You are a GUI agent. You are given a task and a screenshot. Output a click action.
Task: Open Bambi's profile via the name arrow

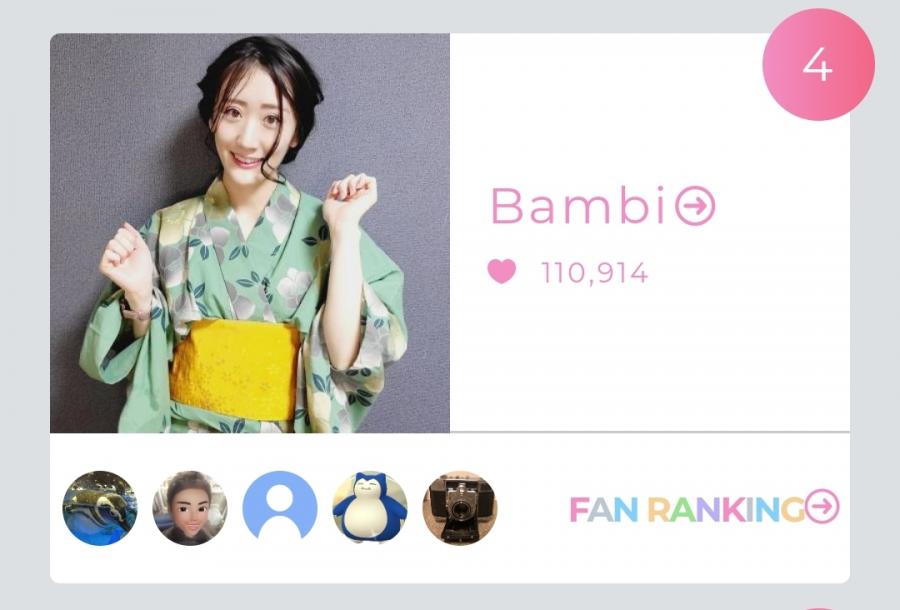tap(696, 207)
